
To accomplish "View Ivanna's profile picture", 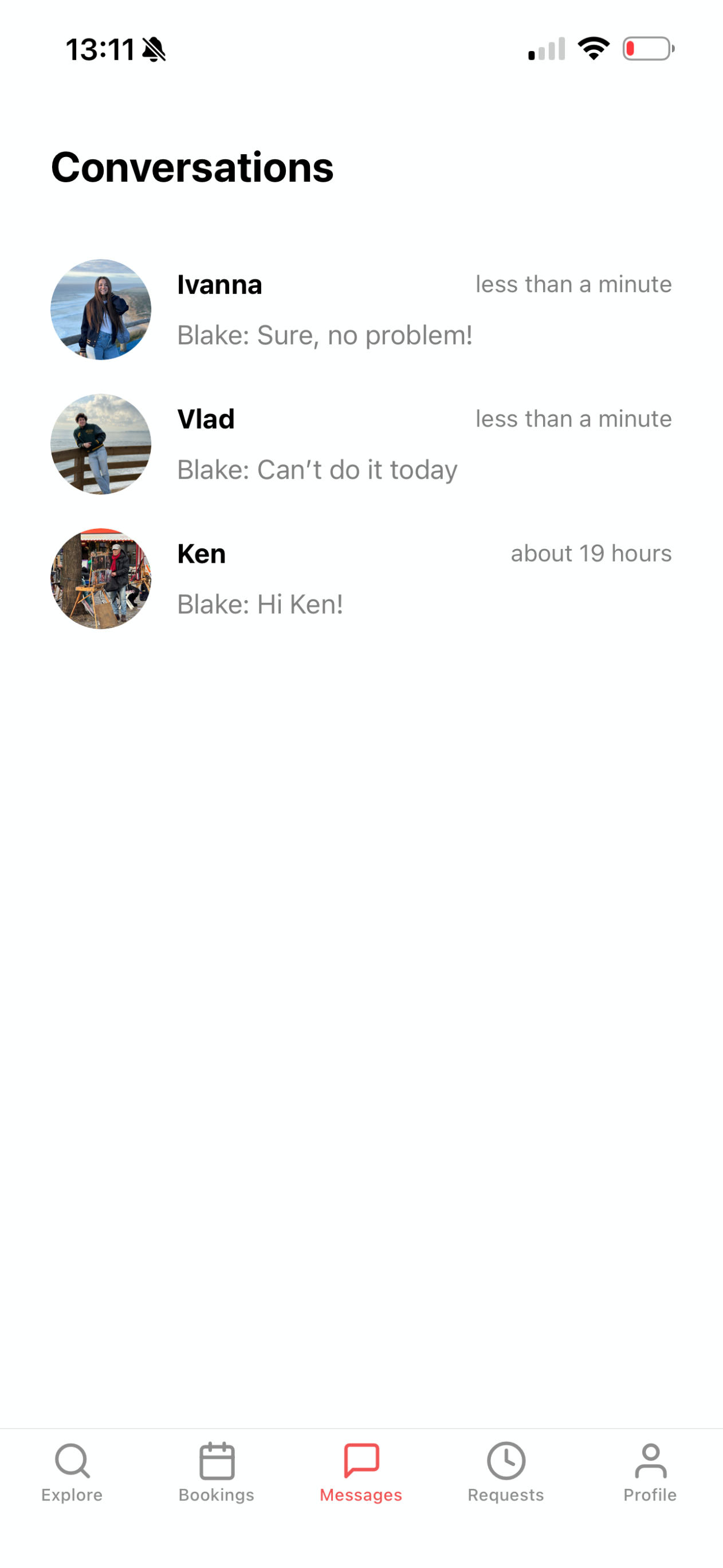I will (x=100, y=310).
